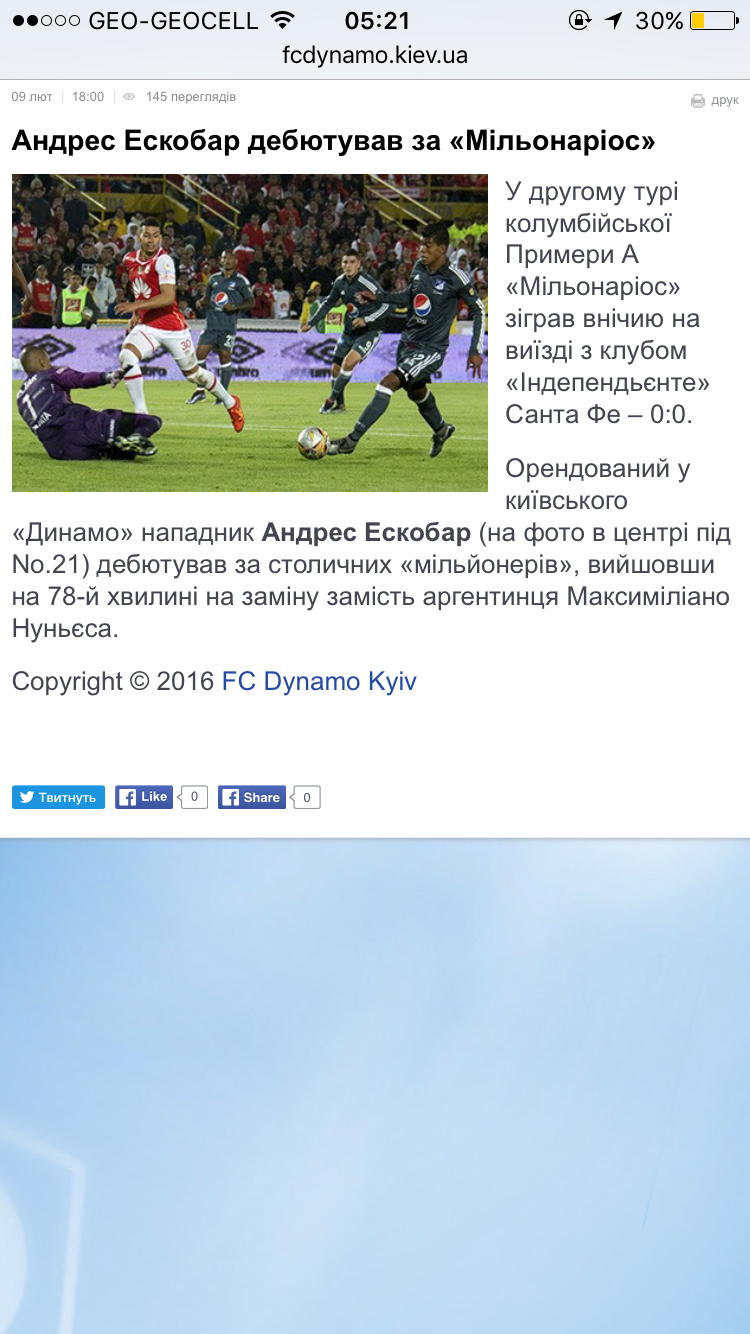This screenshot has width=750, height=1334.
Task: Open the match photo of Andres Escobar
Action: click(x=249, y=333)
